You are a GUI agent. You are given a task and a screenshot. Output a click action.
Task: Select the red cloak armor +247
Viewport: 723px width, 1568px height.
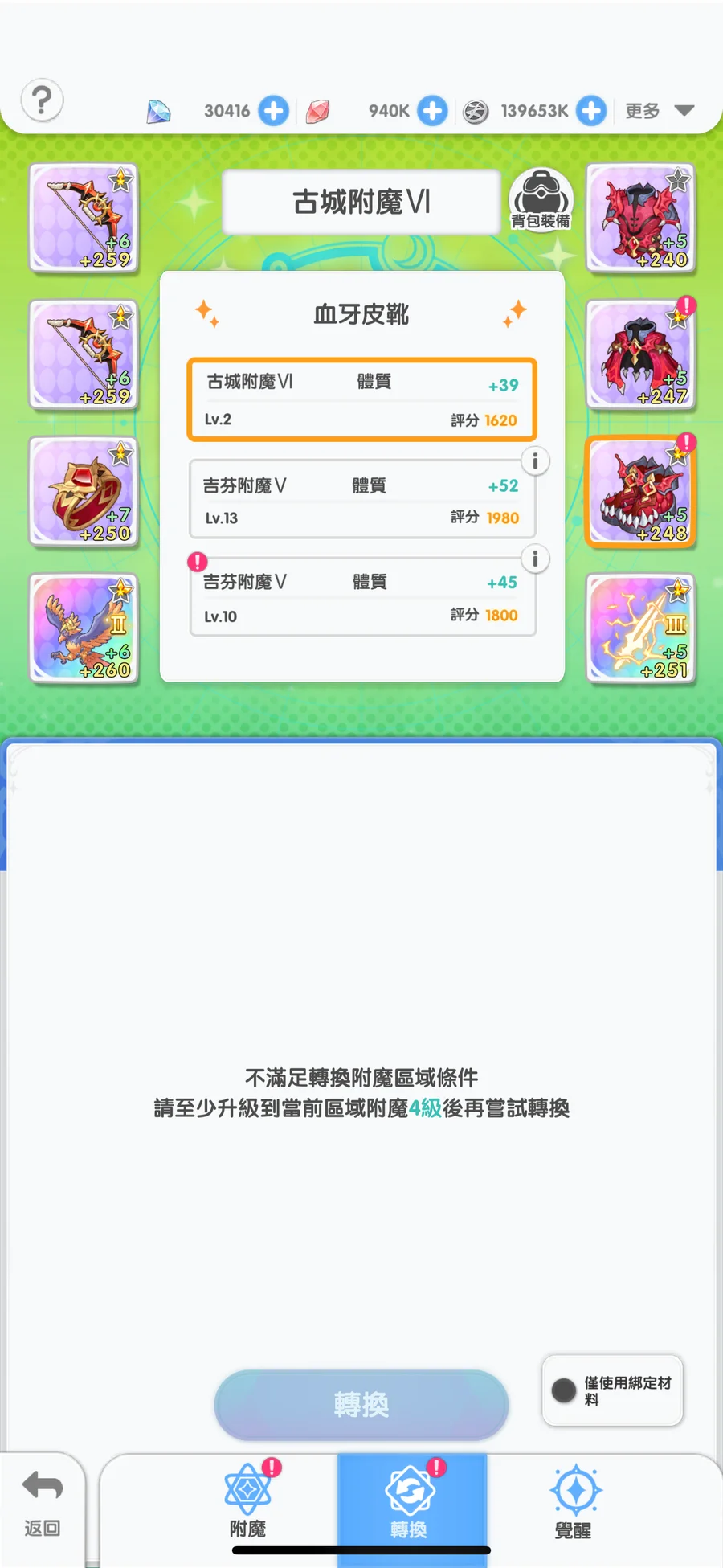(x=640, y=354)
